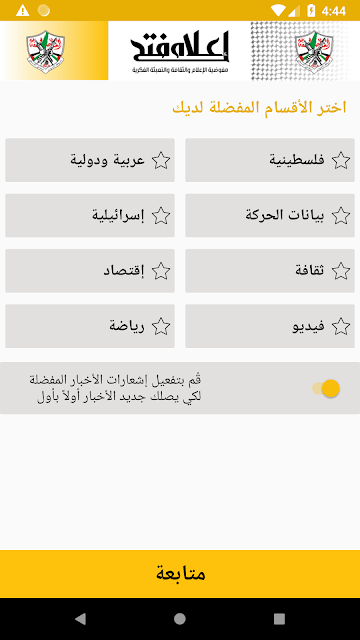Go back using the system back button
The width and height of the screenshot is (360, 640).
coord(80,619)
